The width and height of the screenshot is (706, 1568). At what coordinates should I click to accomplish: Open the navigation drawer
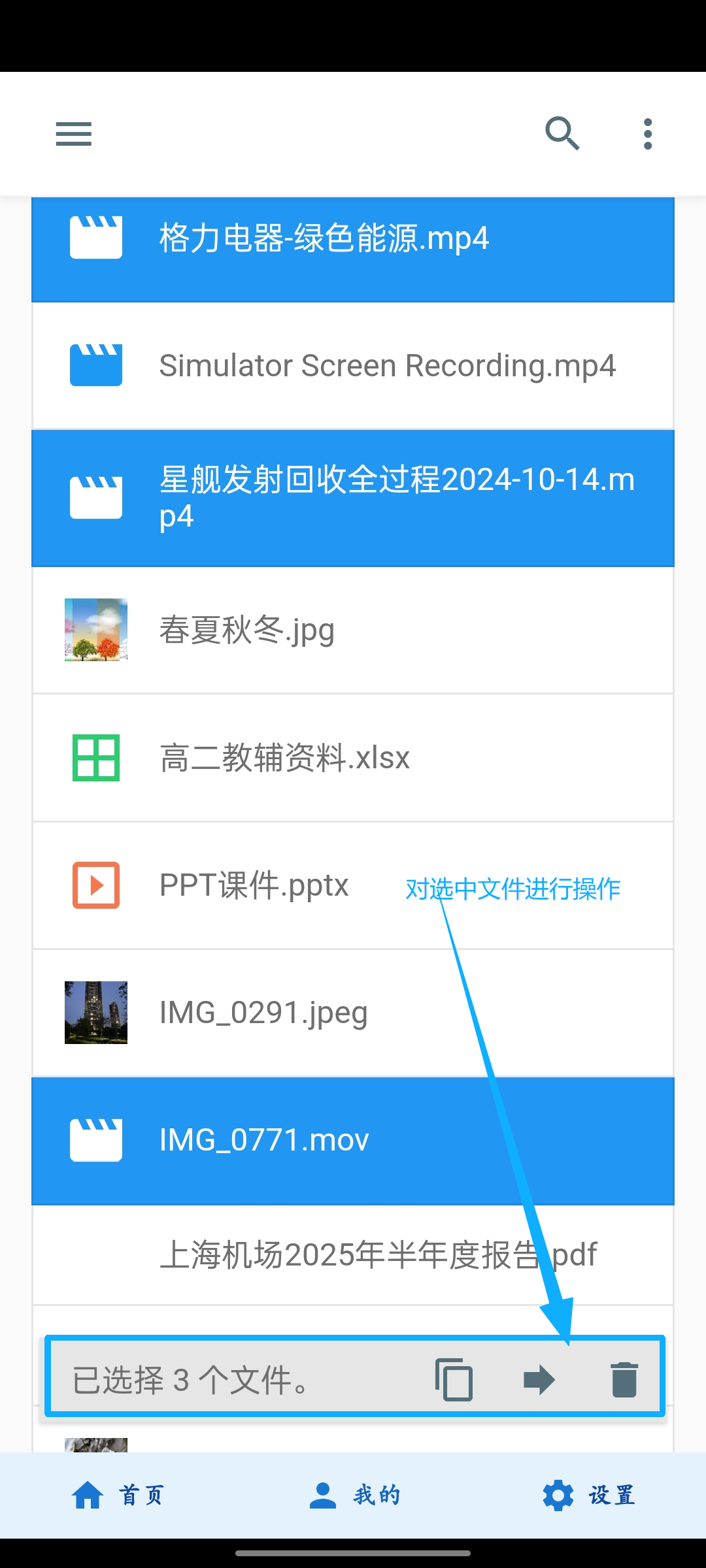[x=73, y=133]
